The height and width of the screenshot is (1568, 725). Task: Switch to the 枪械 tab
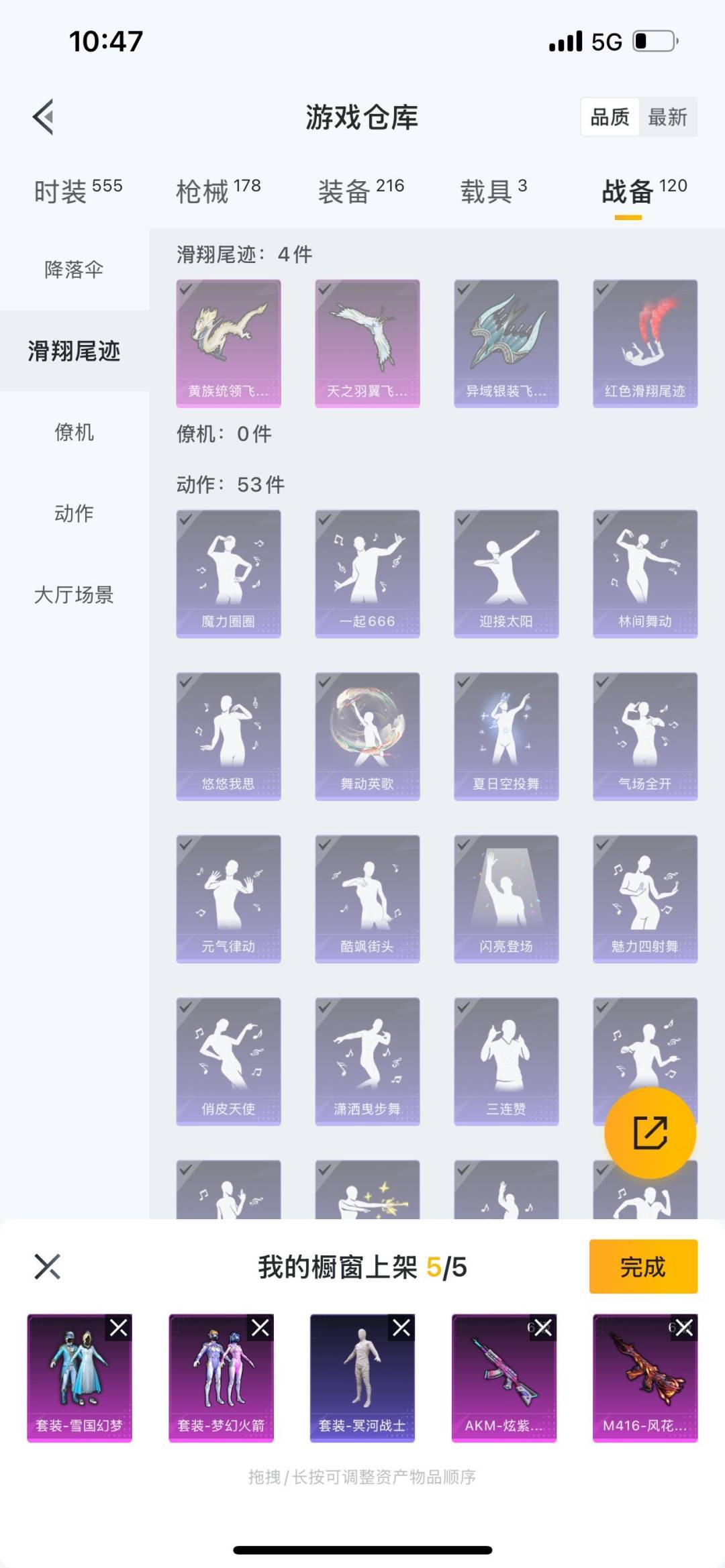tap(218, 191)
